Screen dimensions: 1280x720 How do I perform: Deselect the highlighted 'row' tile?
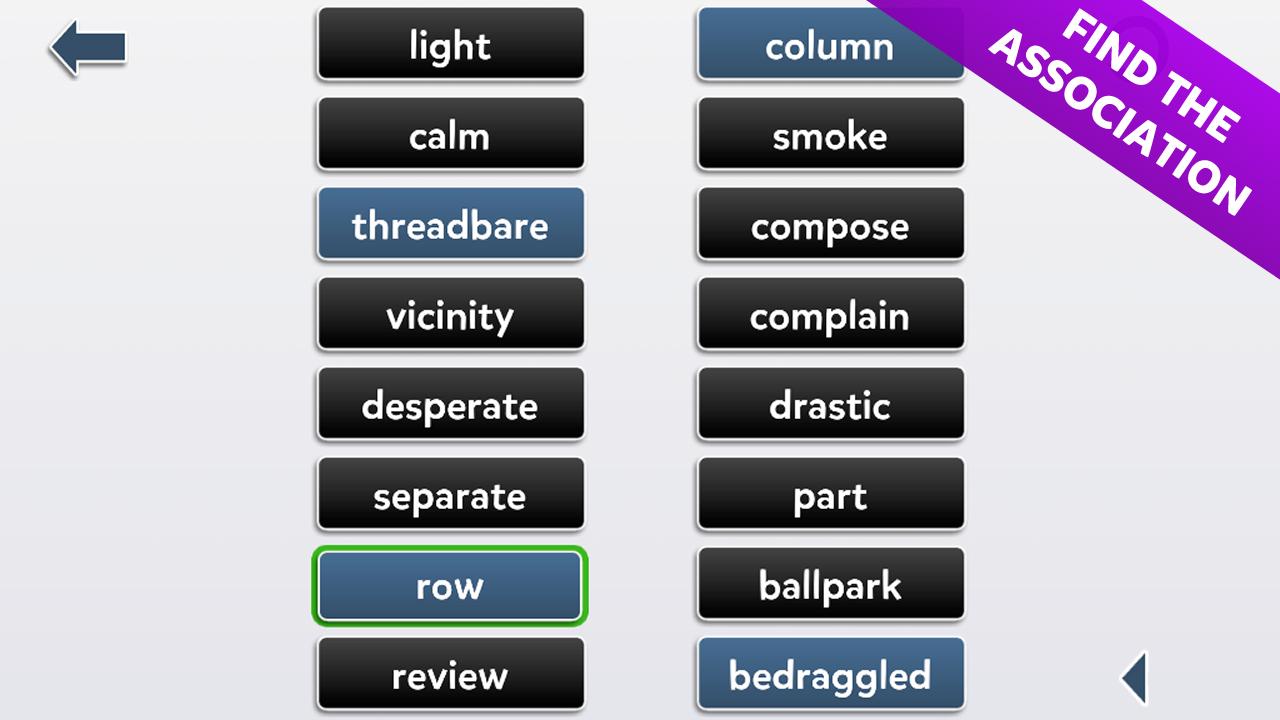click(x=450, y=586)
